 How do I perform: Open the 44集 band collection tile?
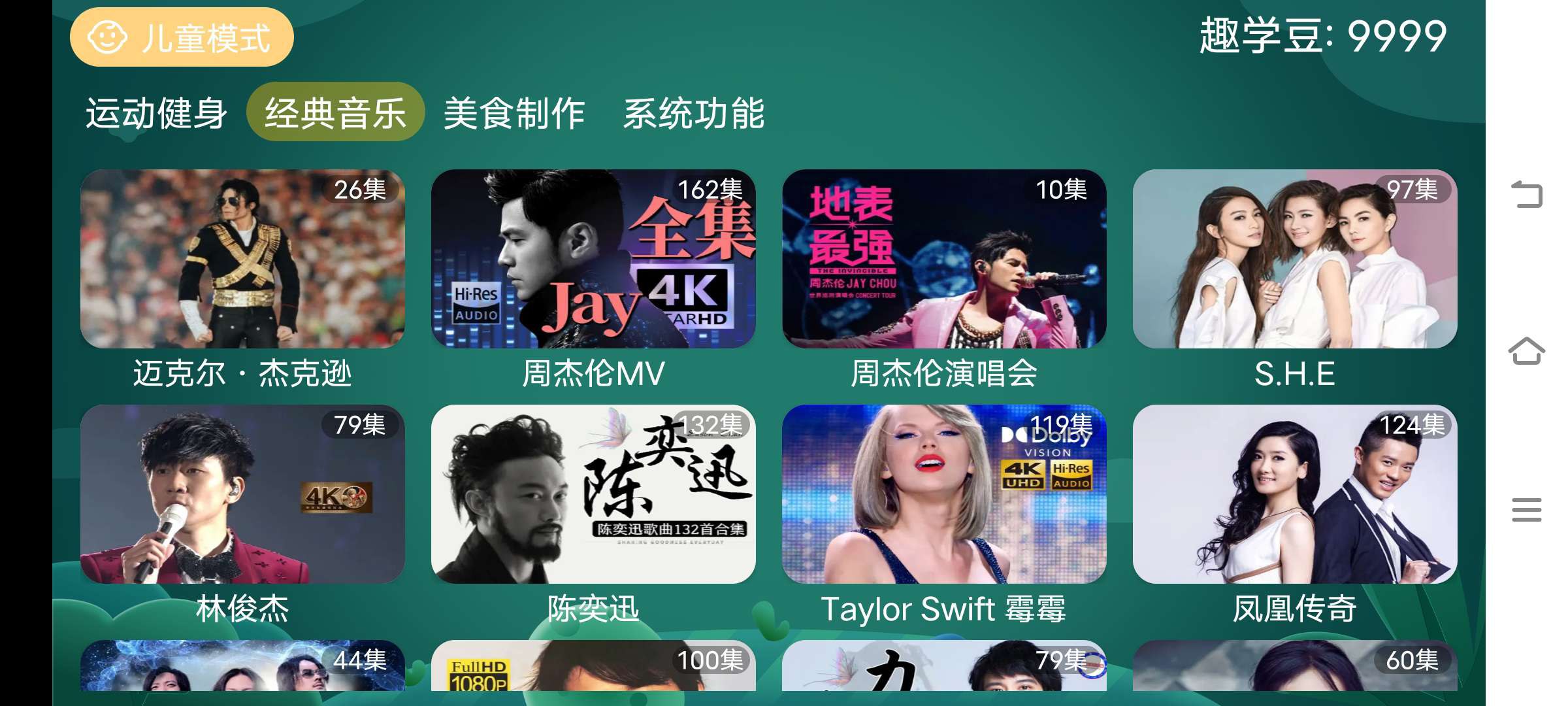click(x=242, y=667)
